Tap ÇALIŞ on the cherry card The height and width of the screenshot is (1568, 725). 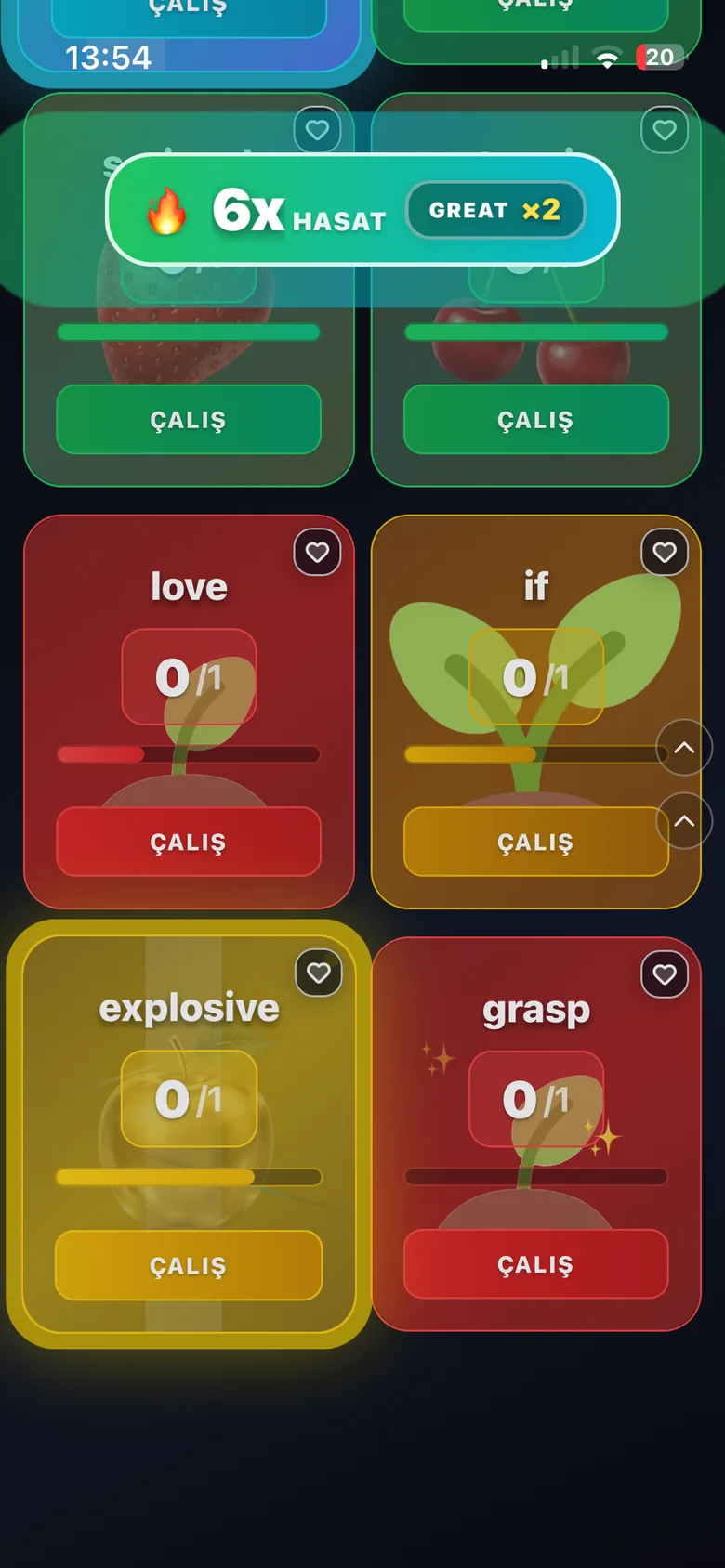[535, 420]
